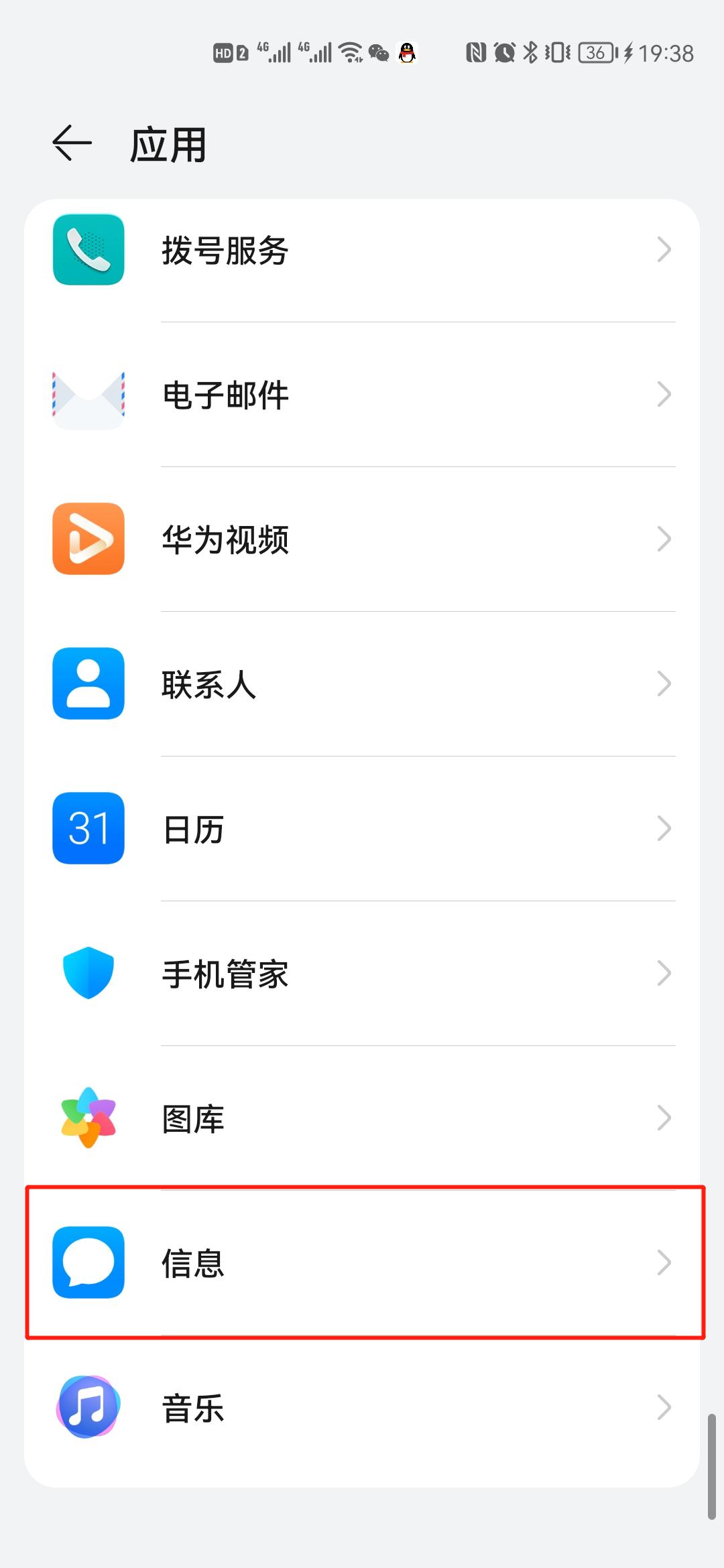This screenshot has height=1568, width=724.
Task: Open 音乐 settings
Action: 362,1408
